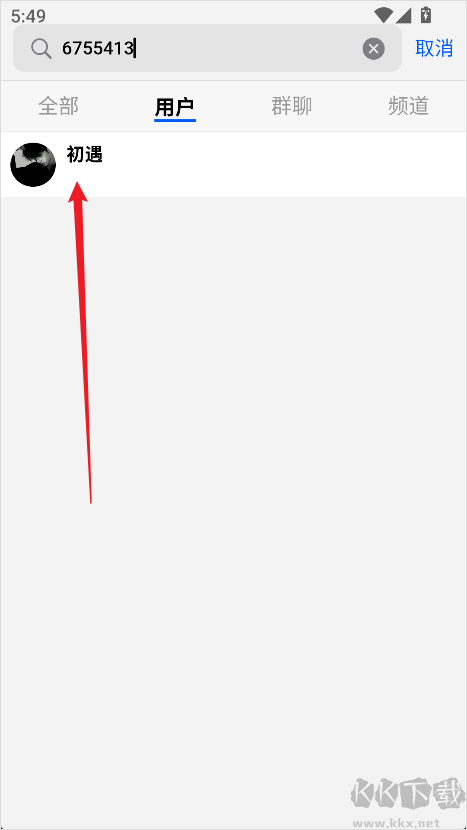
Task: Select the 用户 tab
Action: pyautogui.click(x=175, y=107)
